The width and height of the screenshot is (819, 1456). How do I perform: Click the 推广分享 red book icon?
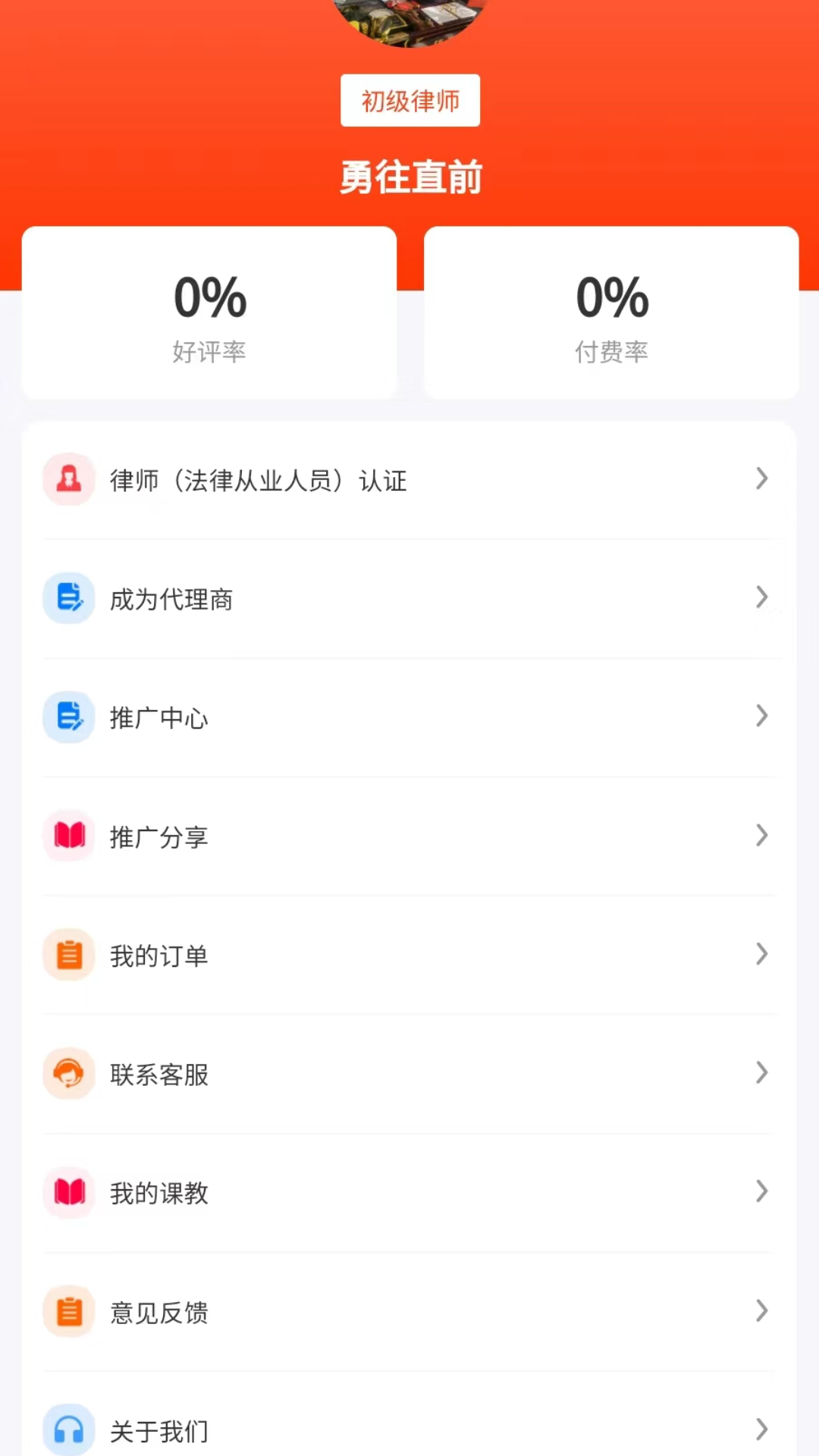click(x=68, y=836)
